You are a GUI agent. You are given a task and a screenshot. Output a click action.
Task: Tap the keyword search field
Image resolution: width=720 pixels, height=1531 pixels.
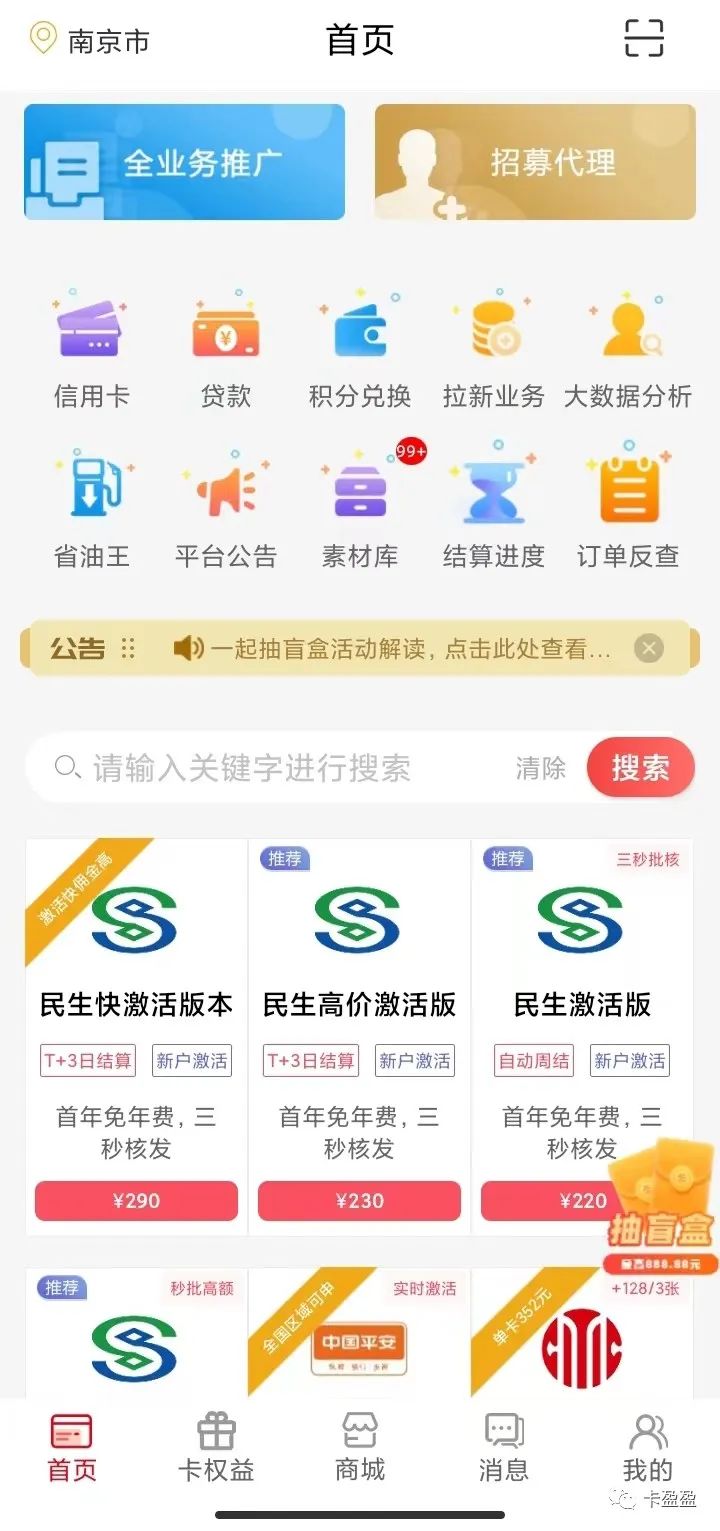click(x=280, y=768)
